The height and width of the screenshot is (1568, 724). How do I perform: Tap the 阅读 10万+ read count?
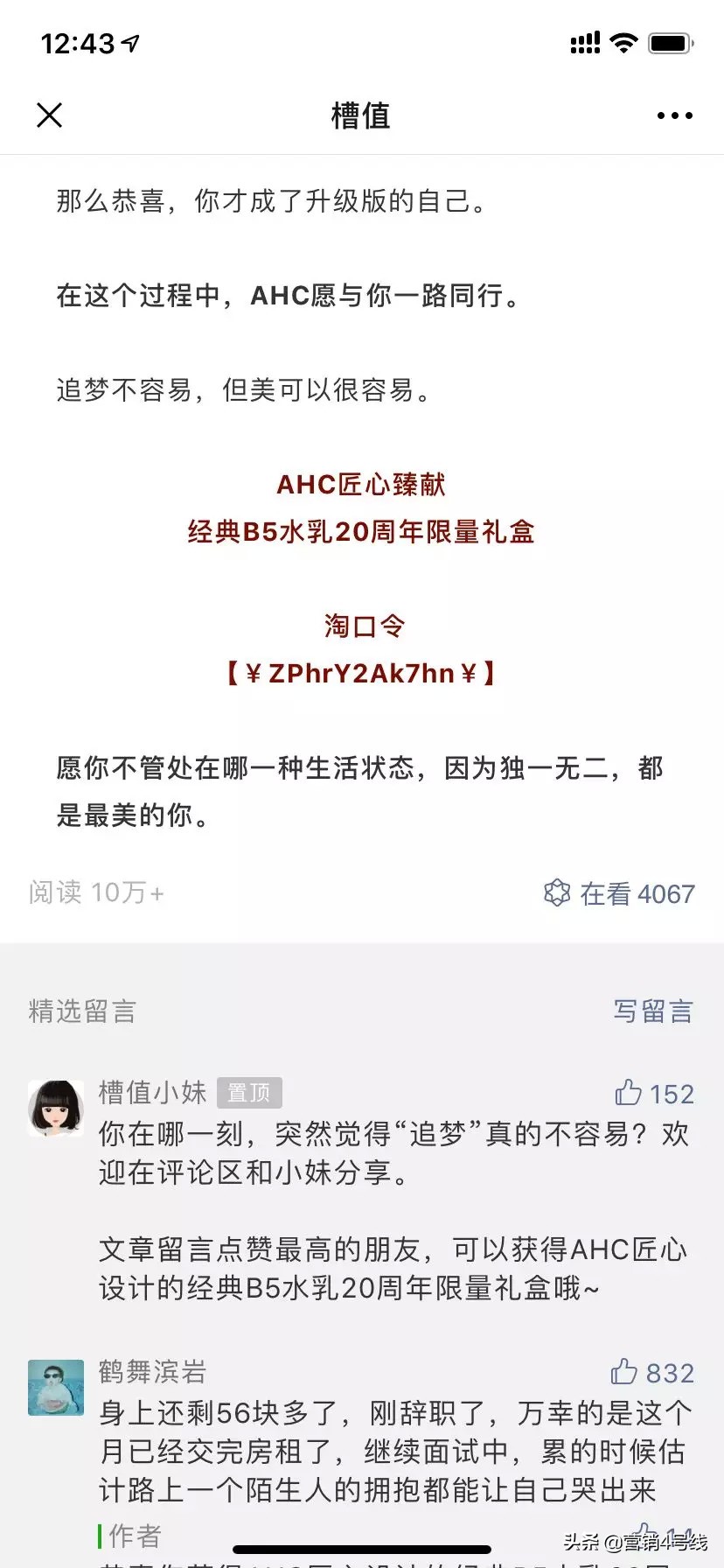[96, 892]
